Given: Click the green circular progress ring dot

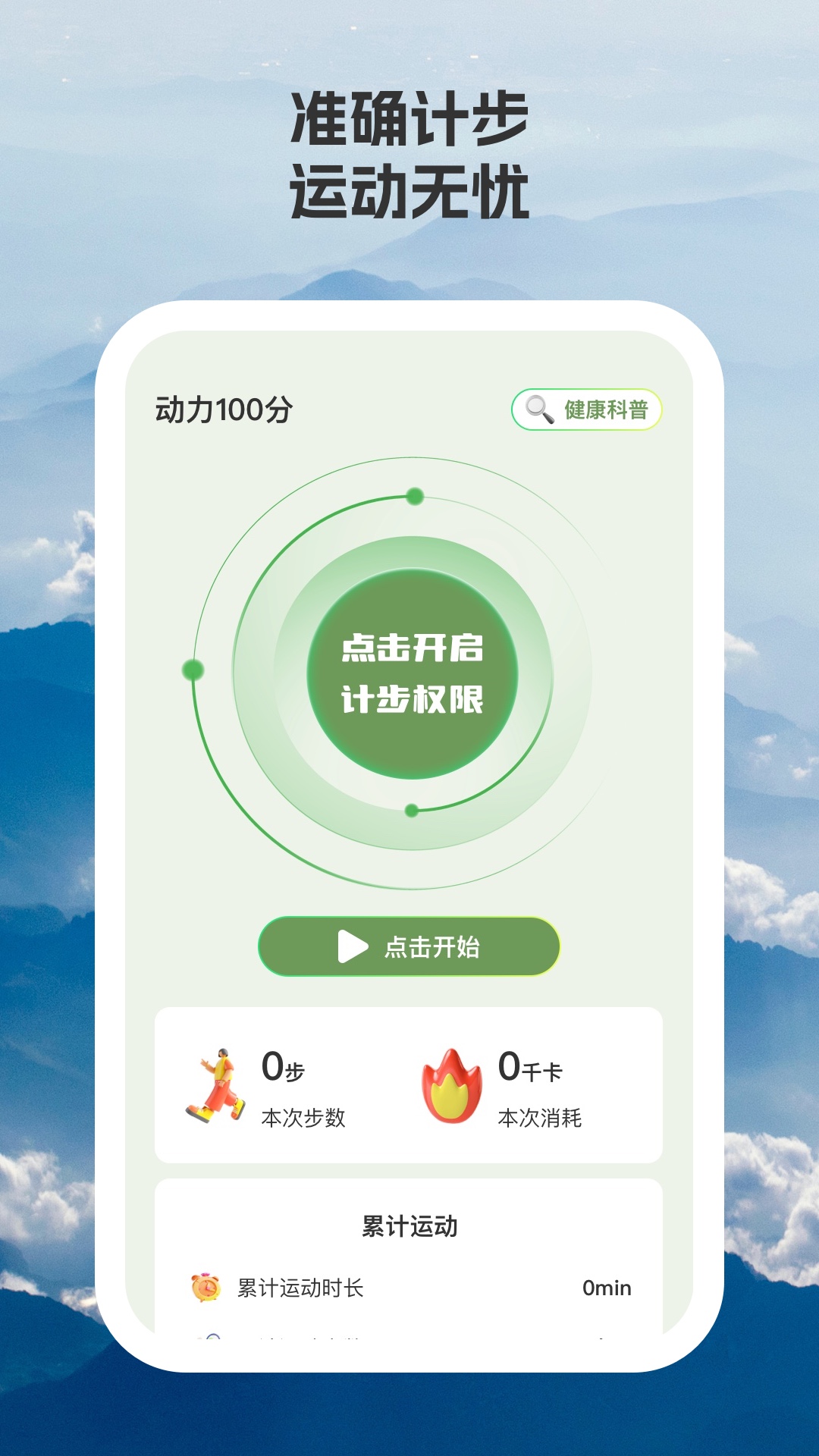Looking at the screenshot, I should [414, 497].
